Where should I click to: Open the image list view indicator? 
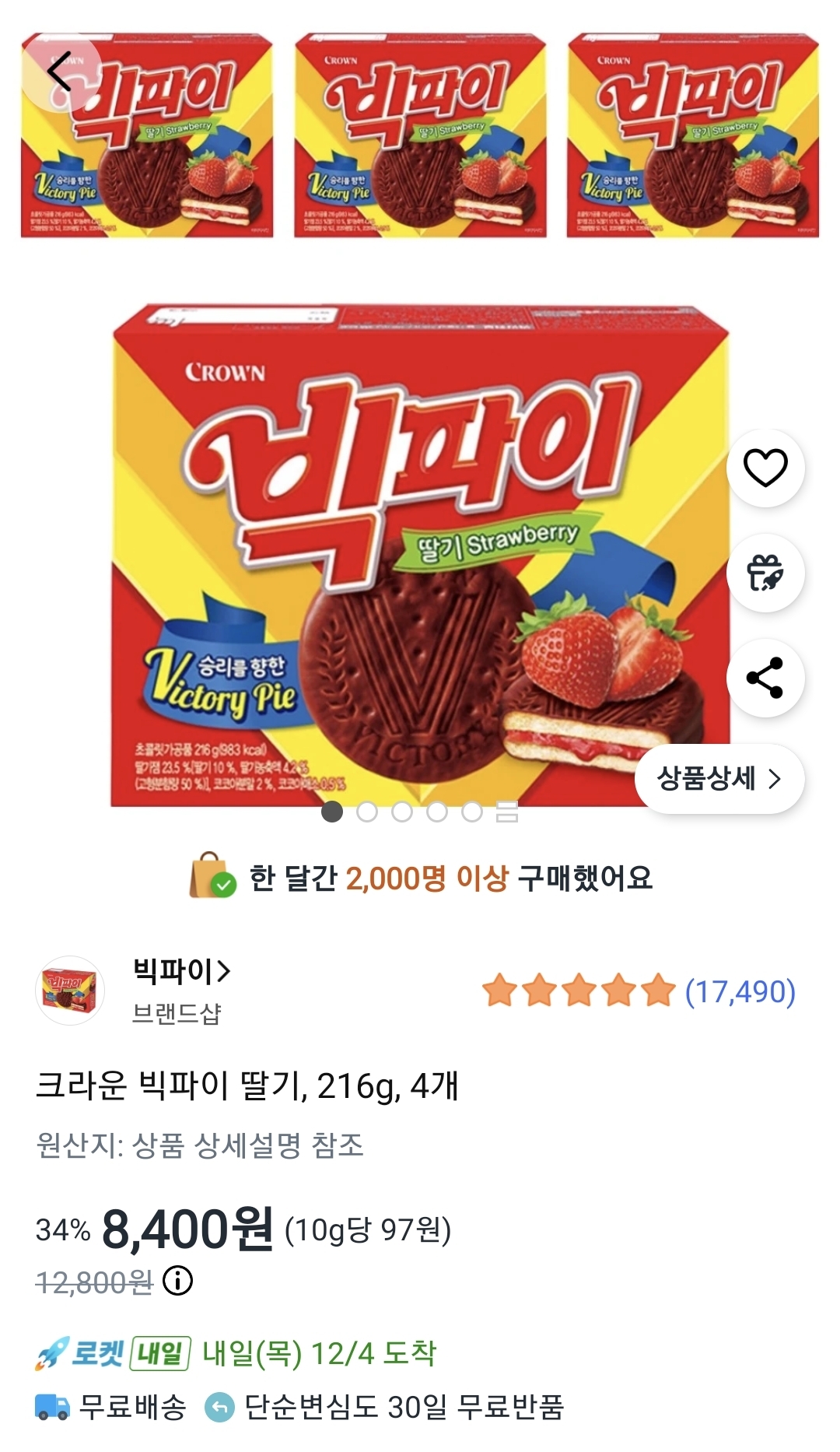coord(507,812)
